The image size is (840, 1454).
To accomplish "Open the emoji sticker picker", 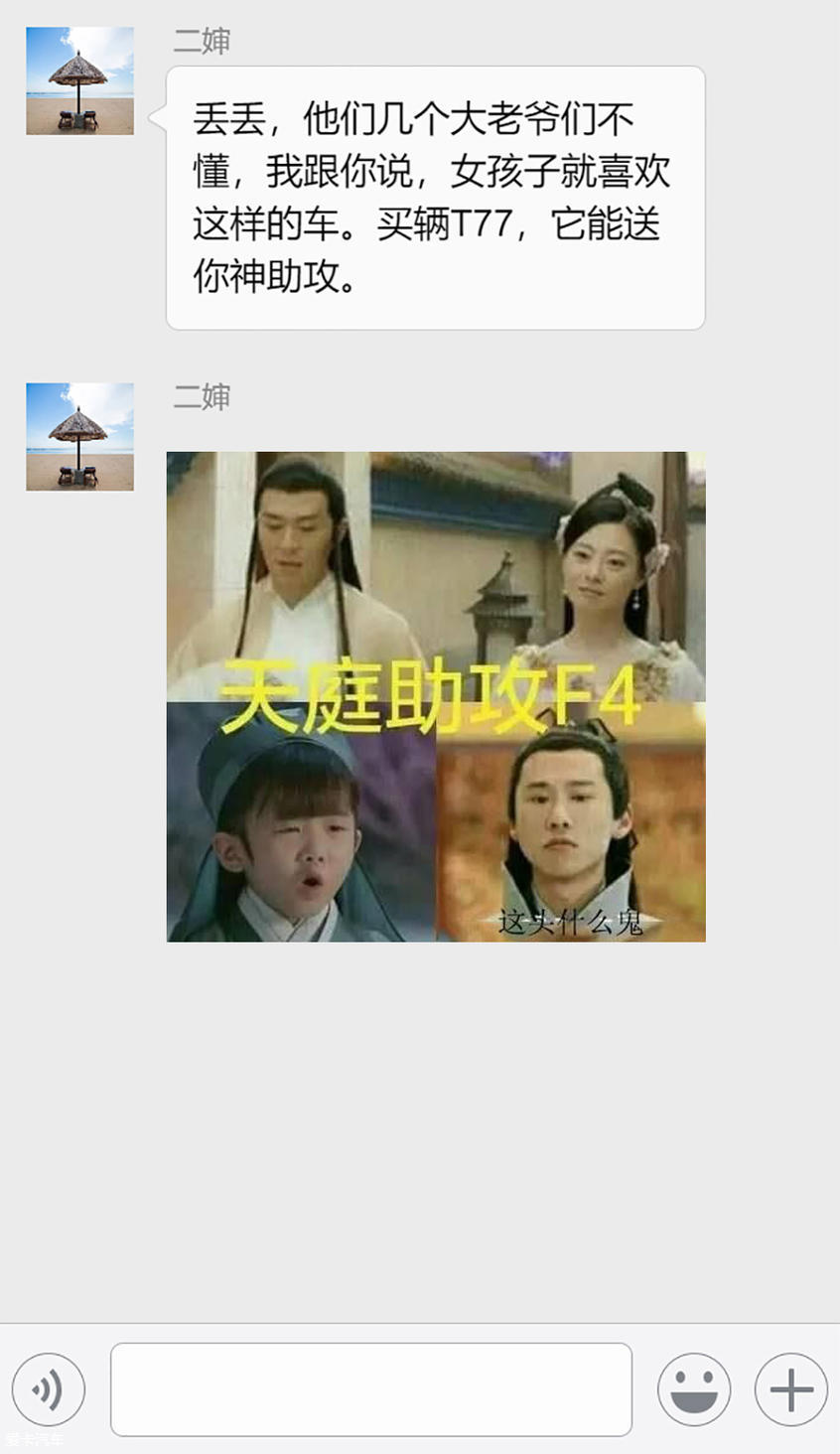I will tap(694, 1389).
